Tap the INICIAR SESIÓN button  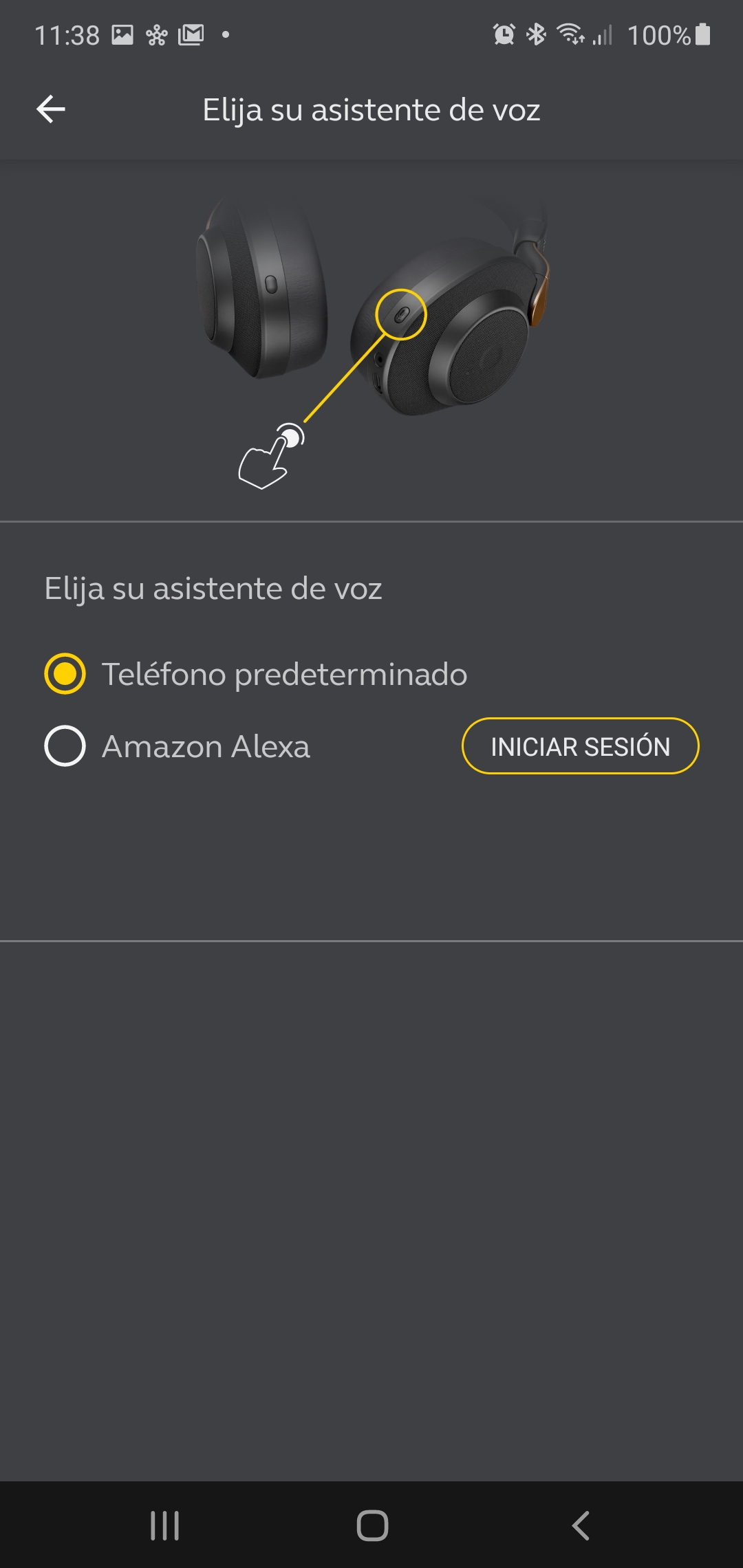coord(580,746)
